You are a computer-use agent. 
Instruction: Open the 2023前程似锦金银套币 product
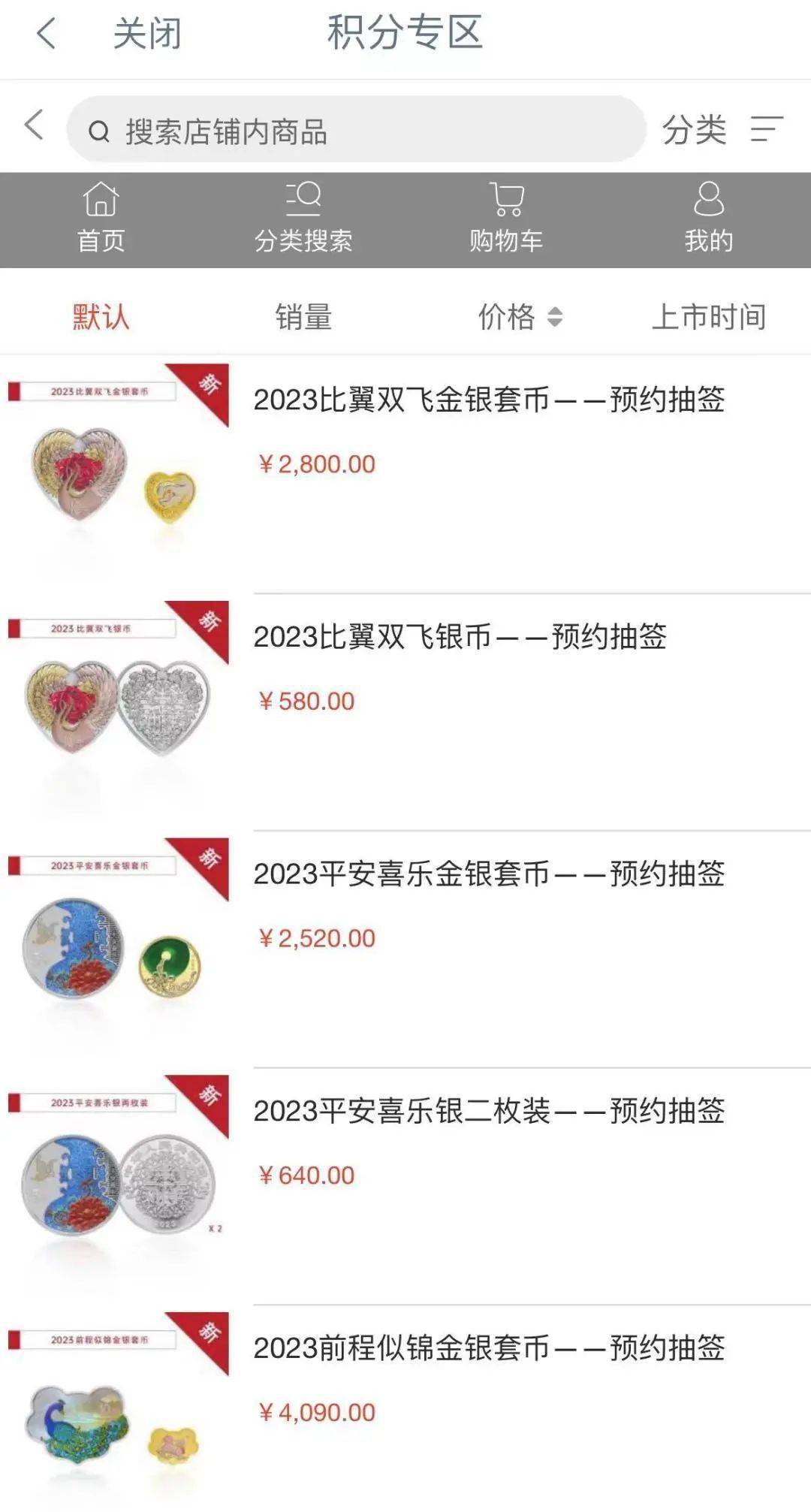[x=489, y=1348]
